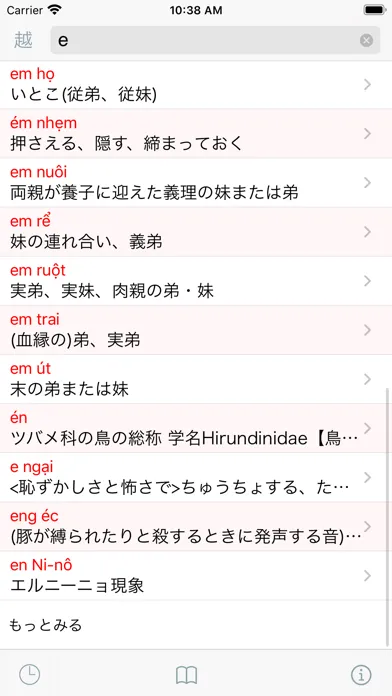Open the entry 'em út'

[x=196, y=380]
